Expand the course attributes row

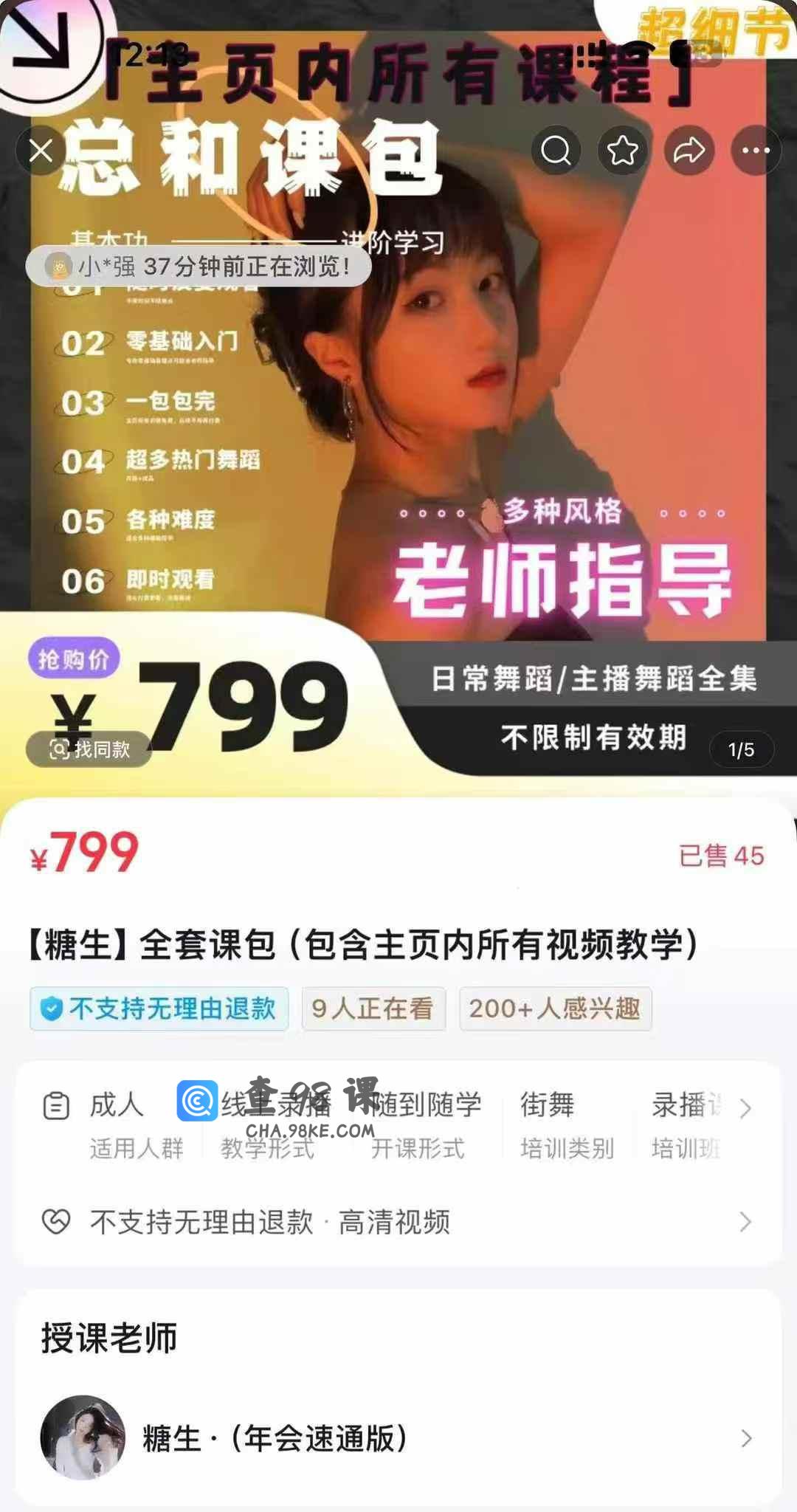click(745, 1108)
